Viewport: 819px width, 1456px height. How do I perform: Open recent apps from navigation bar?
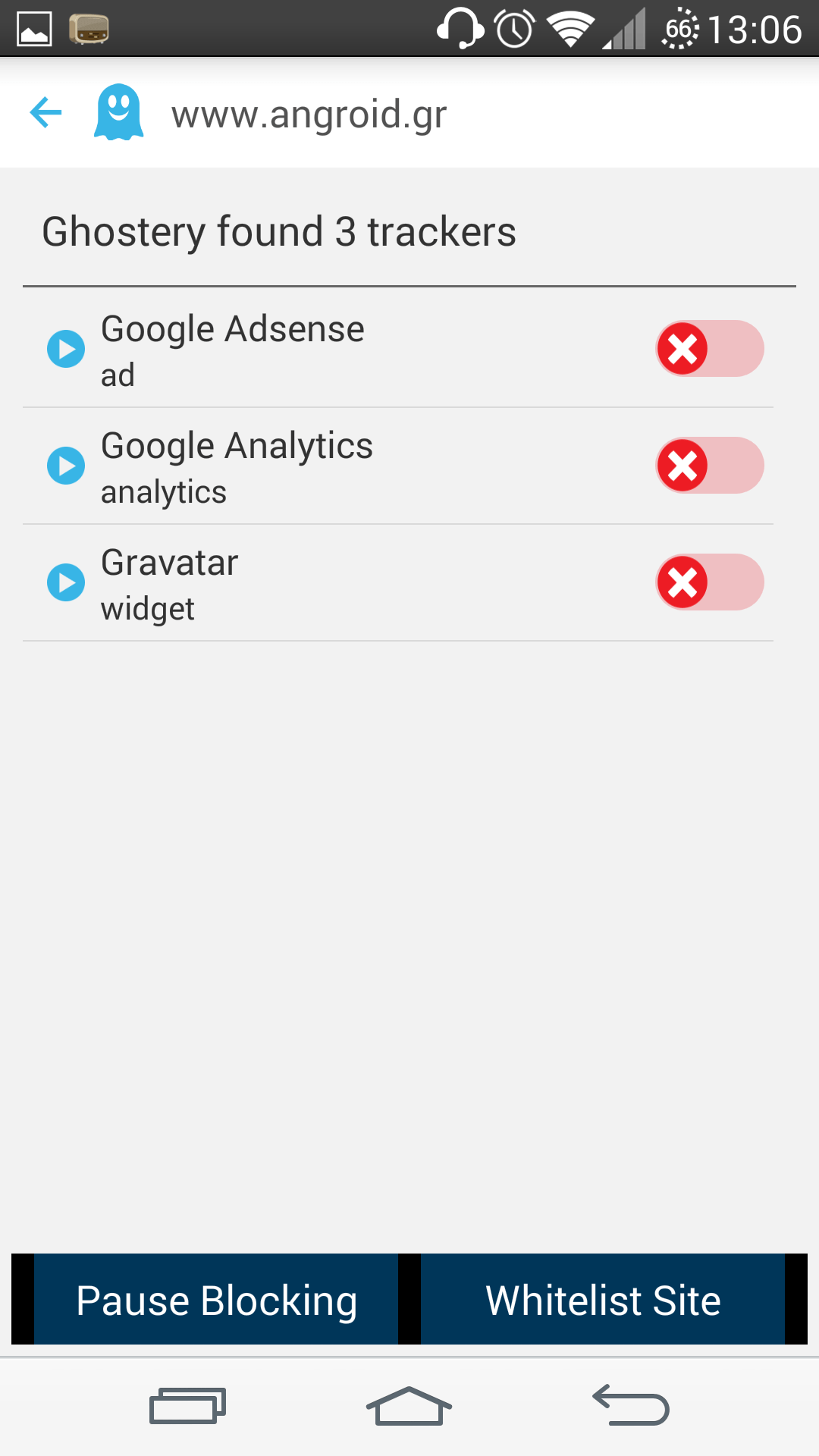[x=187, y=1406]
